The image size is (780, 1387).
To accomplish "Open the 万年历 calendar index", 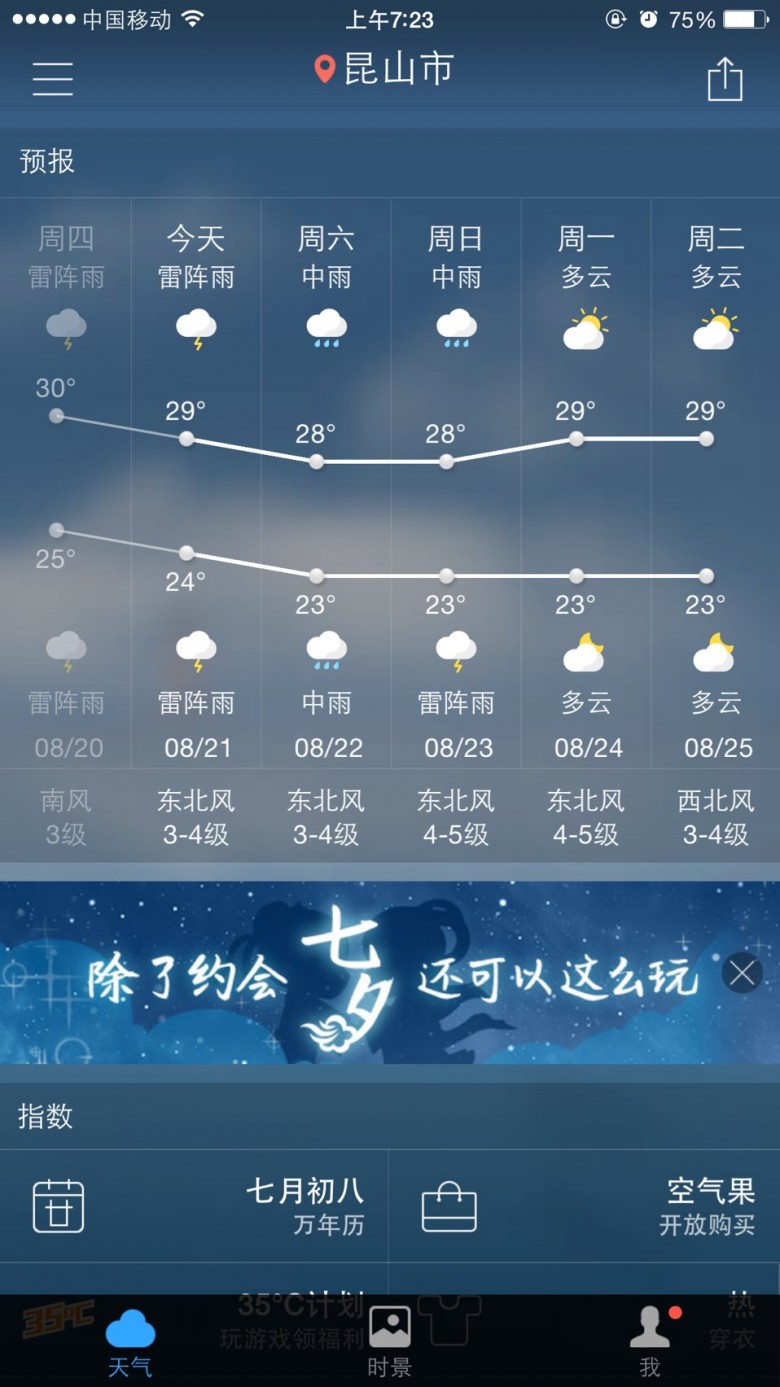I will click(x=194, y=1206).
